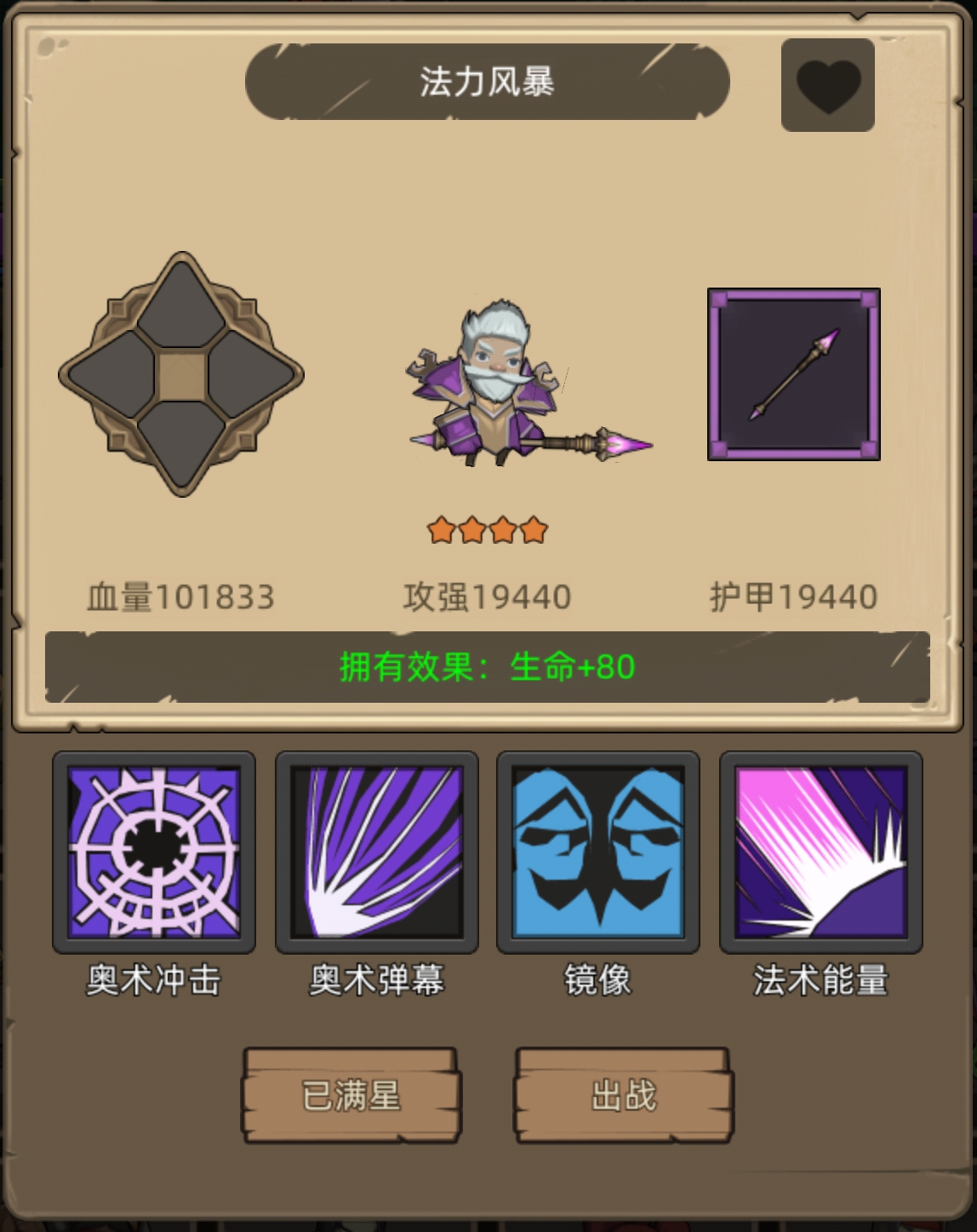This screenshot has height=1232, width=977.
Task: Open the four-slot rune emblem
Action: (181, 374)
